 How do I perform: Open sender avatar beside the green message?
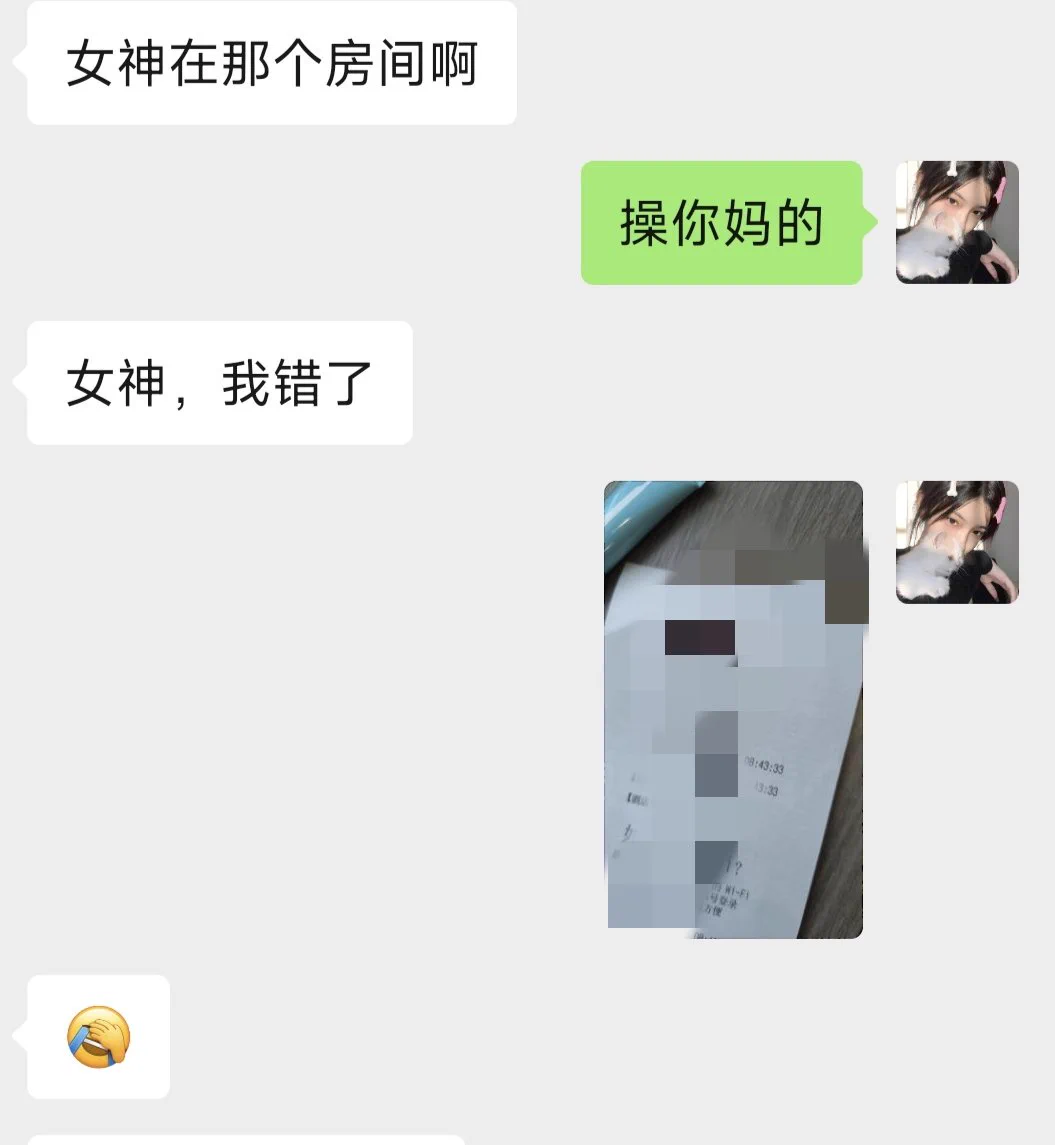tap(957, 223)
